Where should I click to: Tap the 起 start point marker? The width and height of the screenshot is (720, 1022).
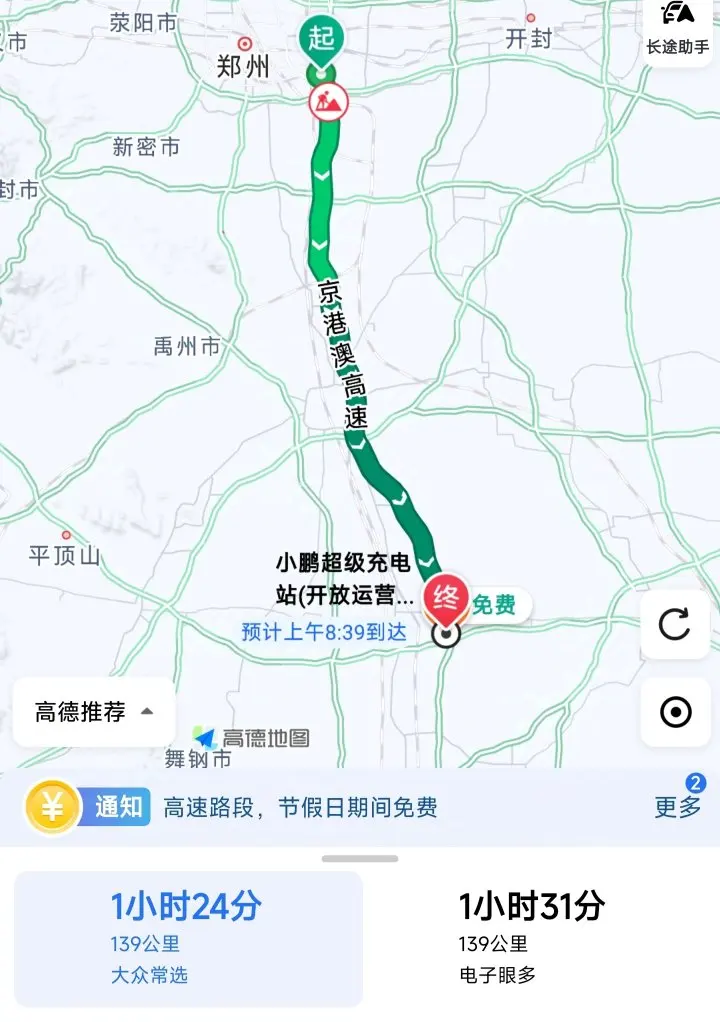321,41
